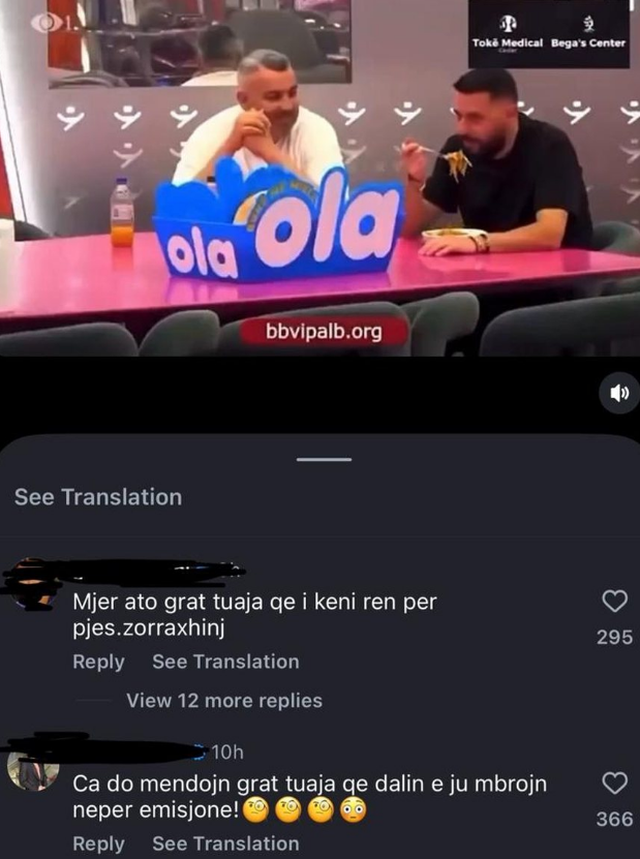Like the comment starting 'Ca do mendojn'
The height and width of the screenshot is (859, 640).
coord(615,783)
